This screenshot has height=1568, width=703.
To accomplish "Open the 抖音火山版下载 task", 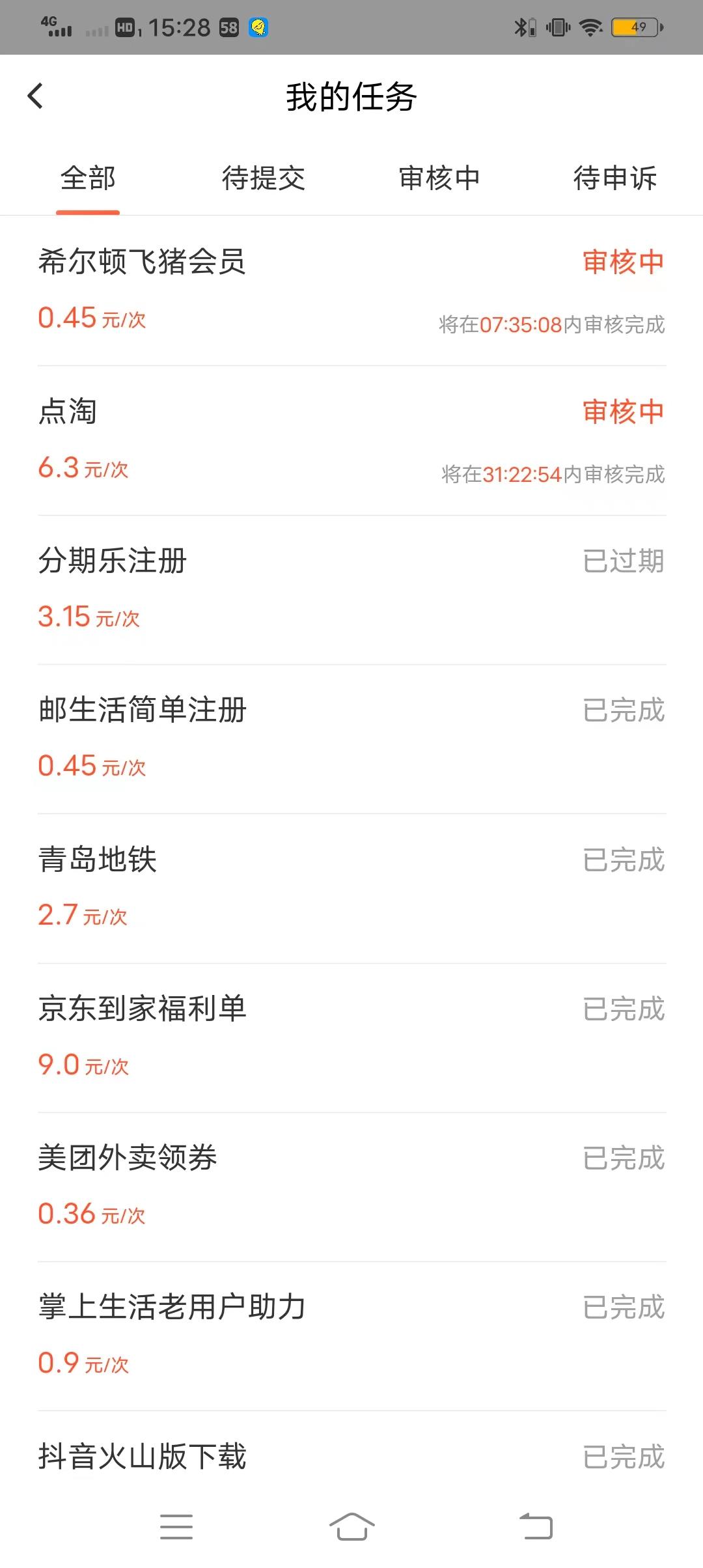I will [351, 1457].
